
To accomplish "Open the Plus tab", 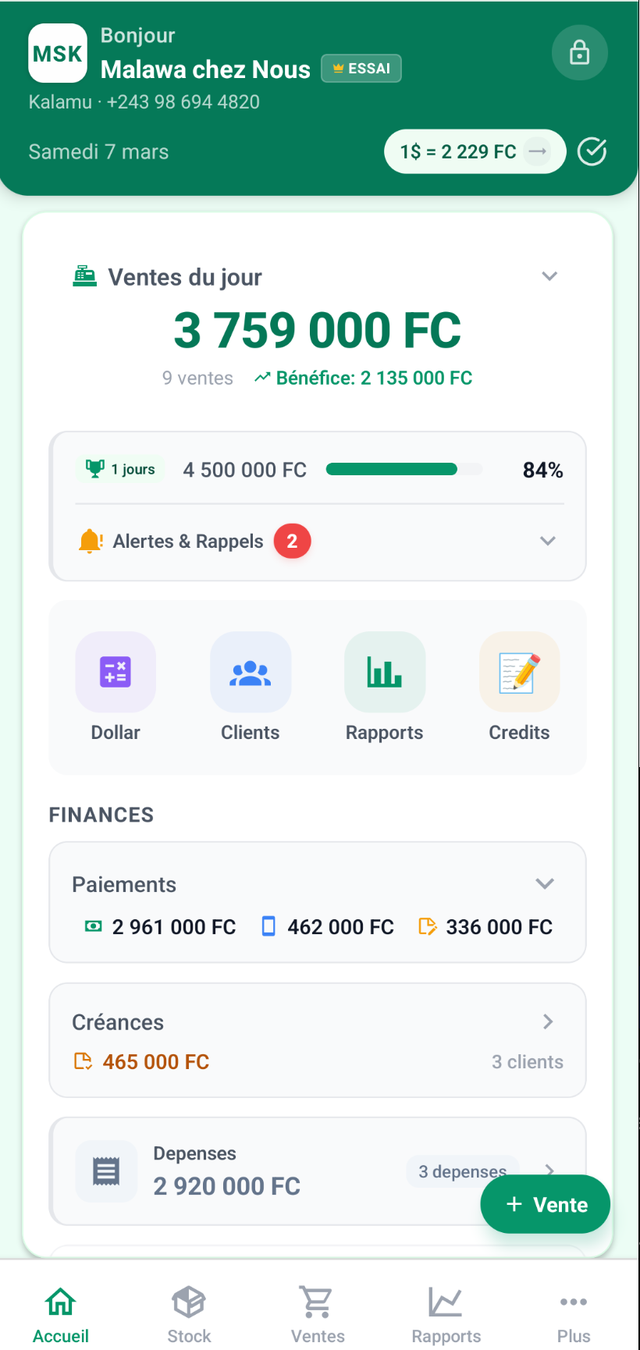I will [x=573, y=1314].
